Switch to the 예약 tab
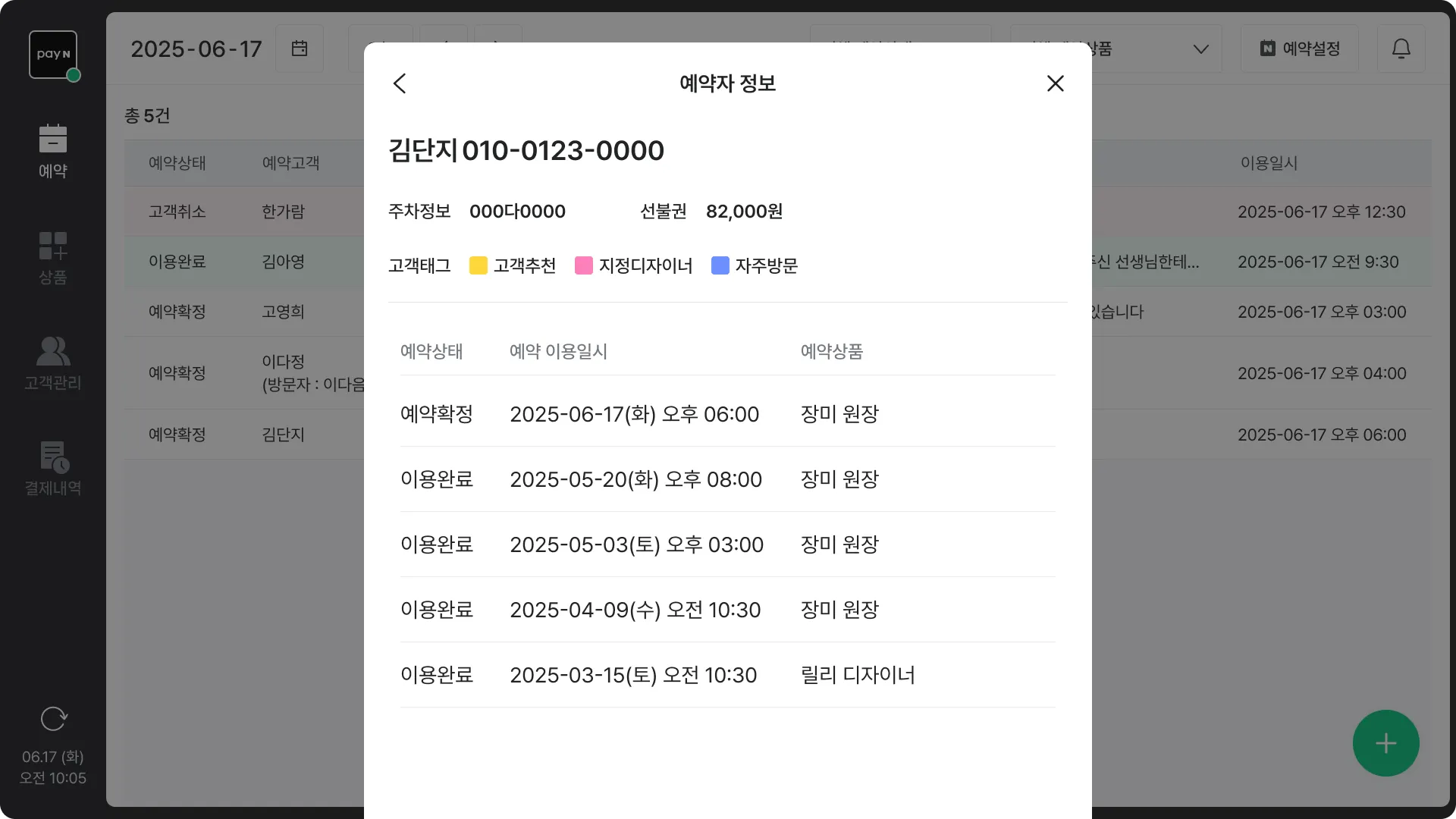Screen dimensions: 1456x819 click(x=53, y=152)
